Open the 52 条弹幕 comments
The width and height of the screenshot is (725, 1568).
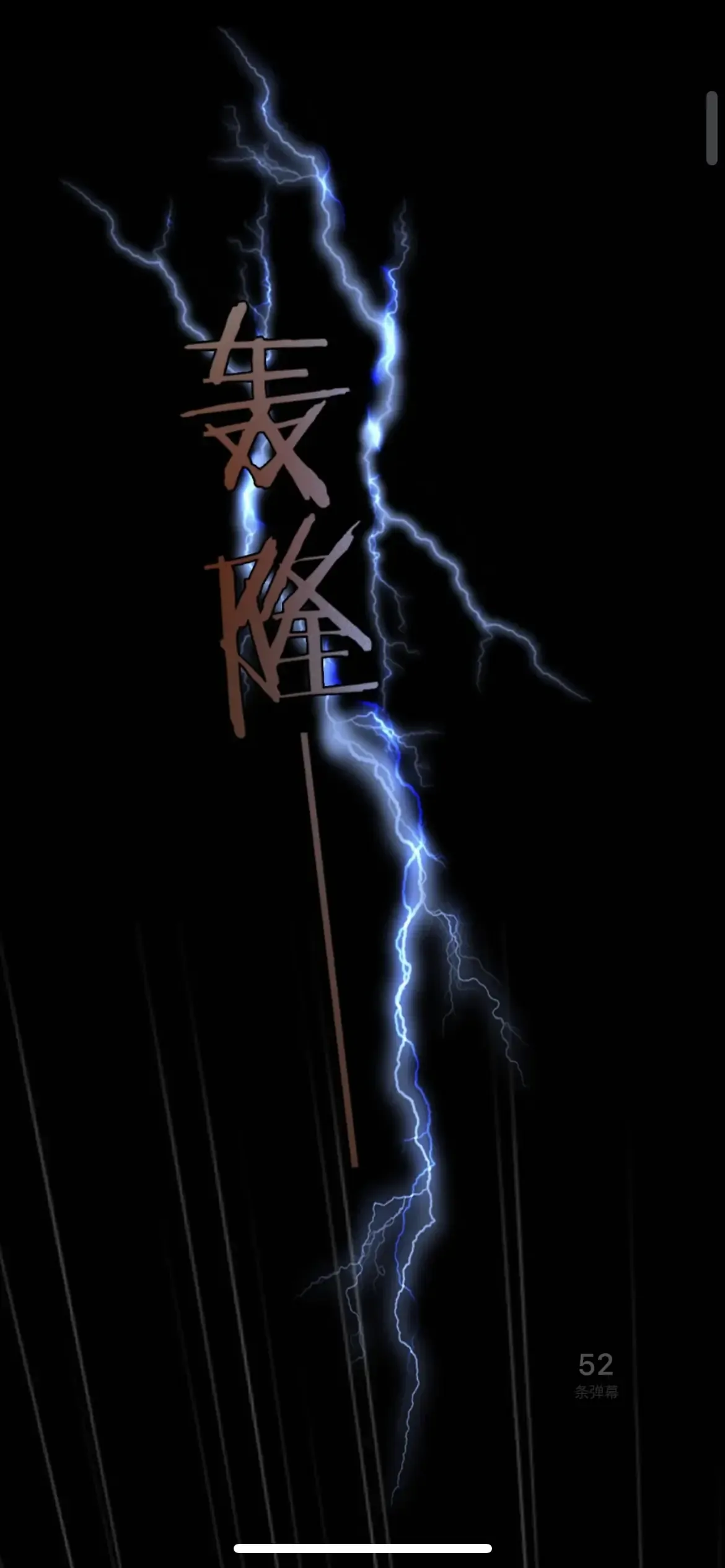point(596,1371)
